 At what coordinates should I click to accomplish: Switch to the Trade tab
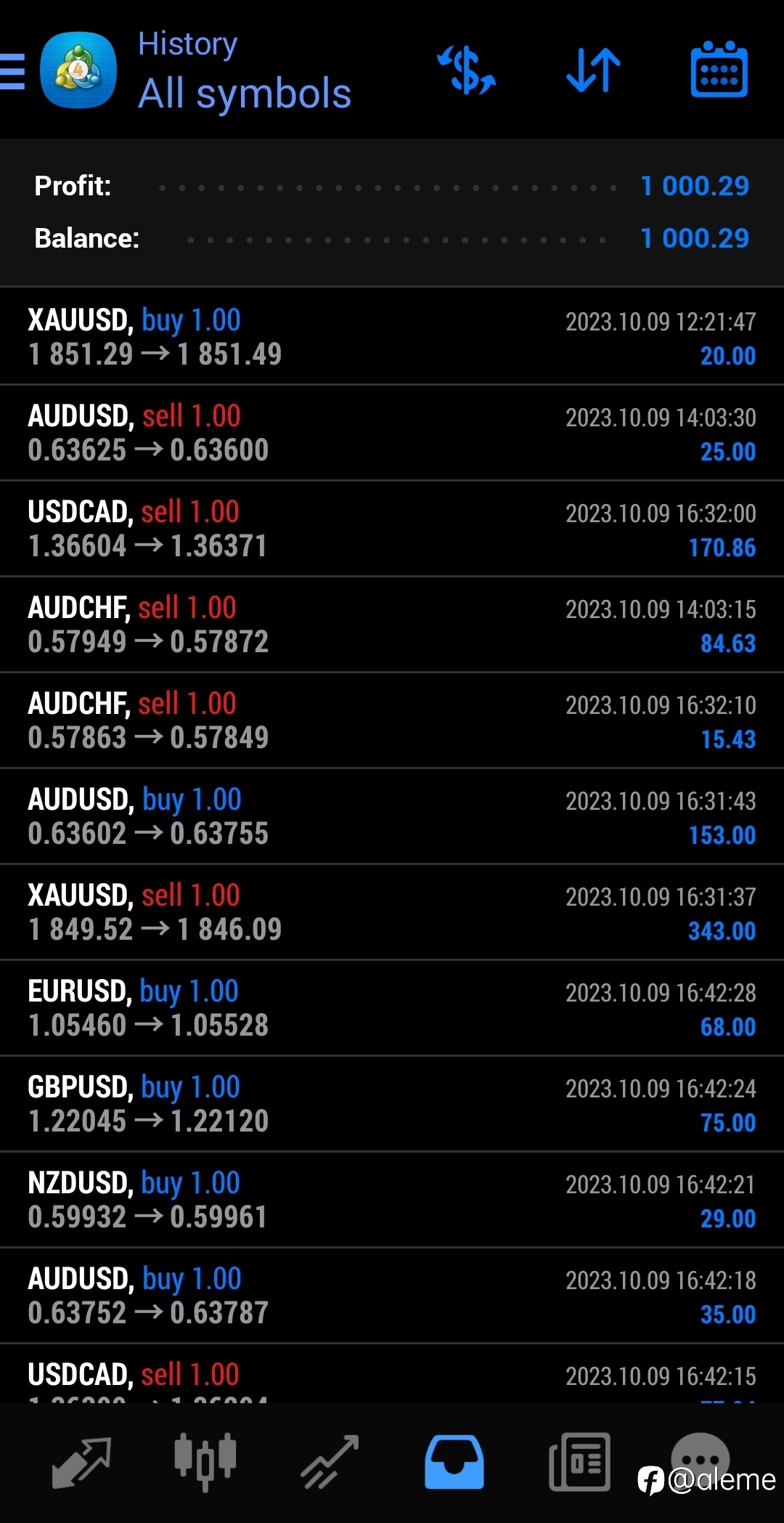click(x=330, y=1463)
